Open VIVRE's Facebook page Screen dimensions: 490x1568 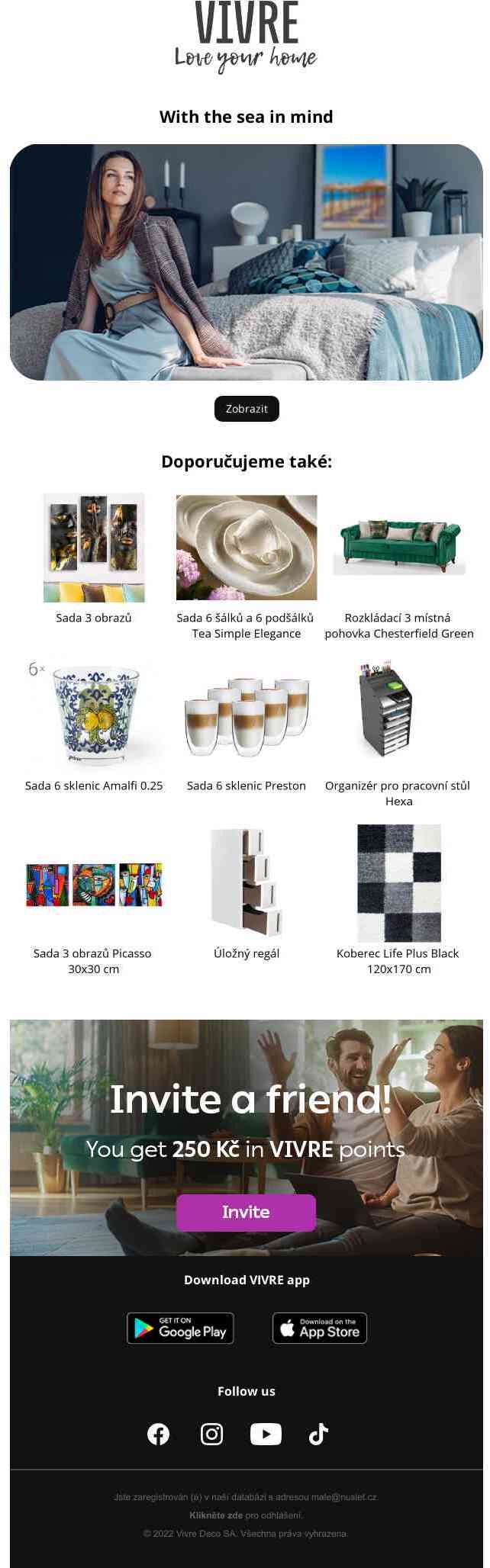coord(158,1434)
